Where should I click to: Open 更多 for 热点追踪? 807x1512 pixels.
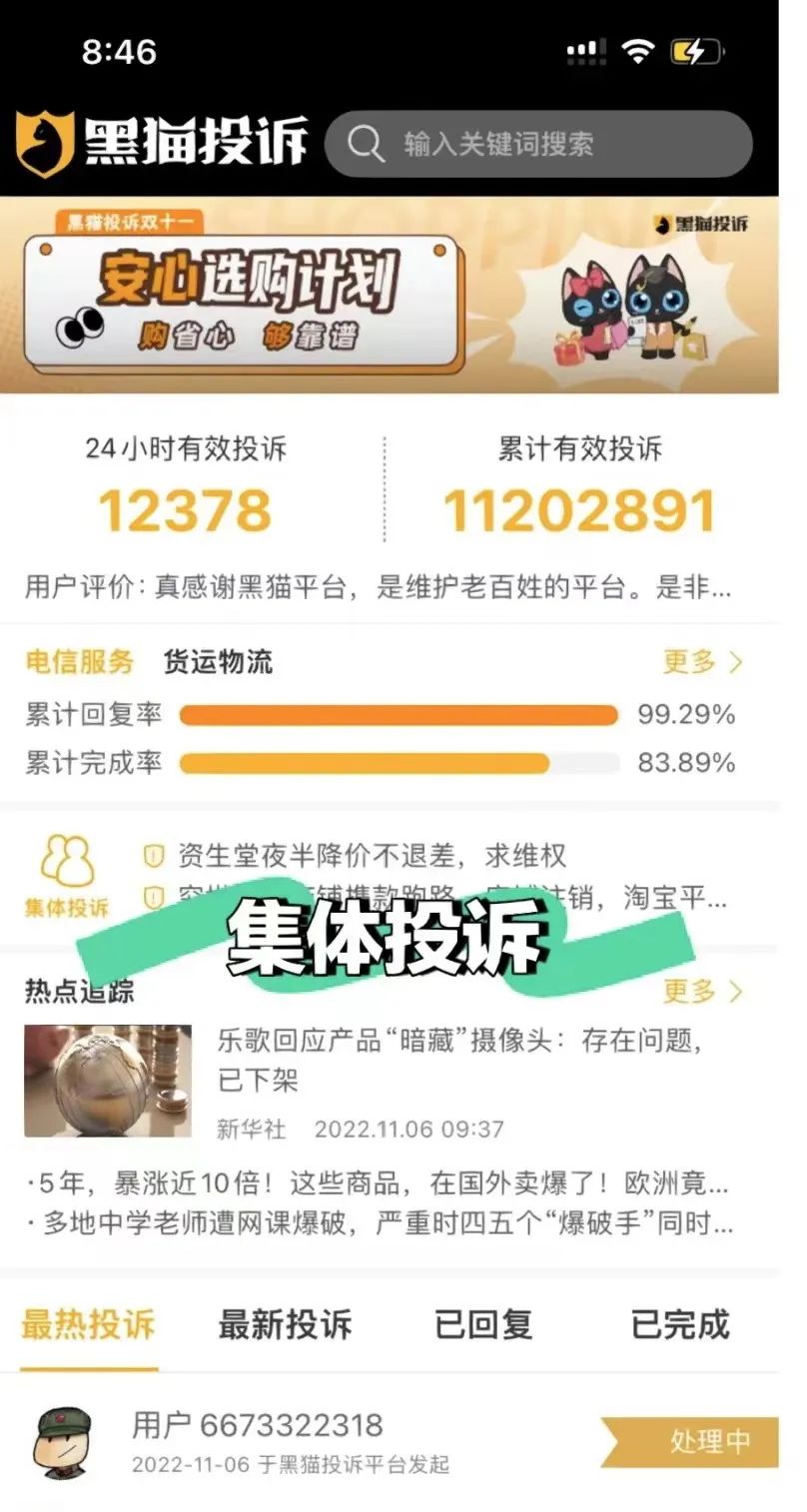(702, 991)
